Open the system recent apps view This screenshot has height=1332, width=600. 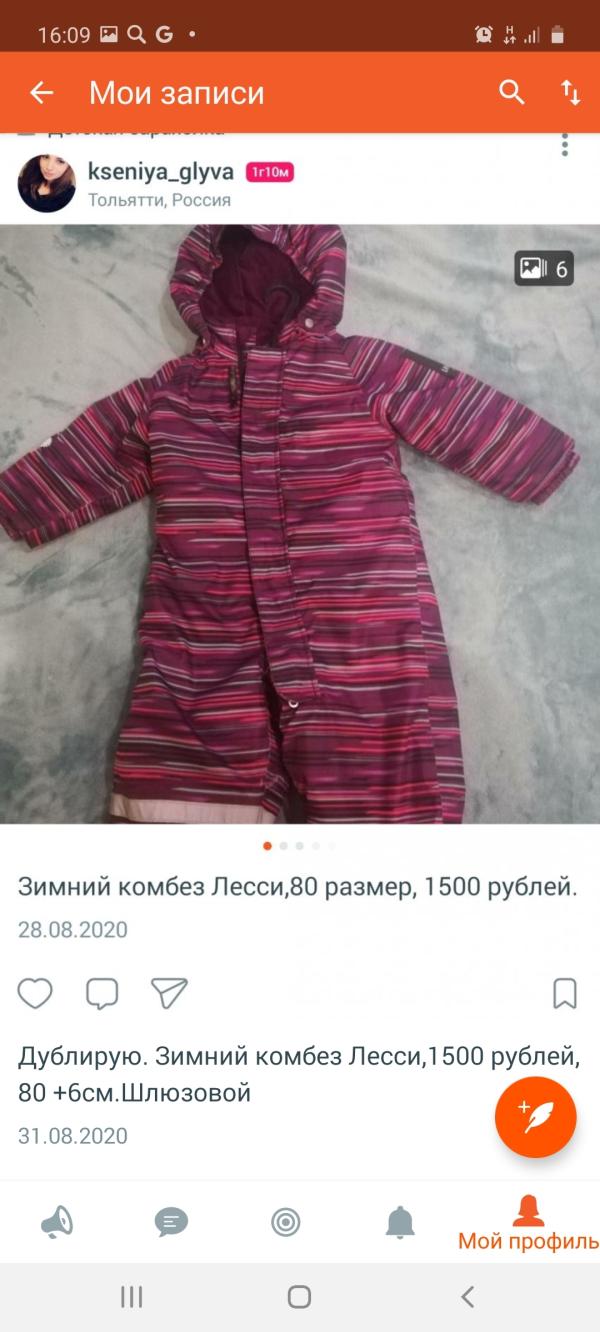(x=131, y=1297)
